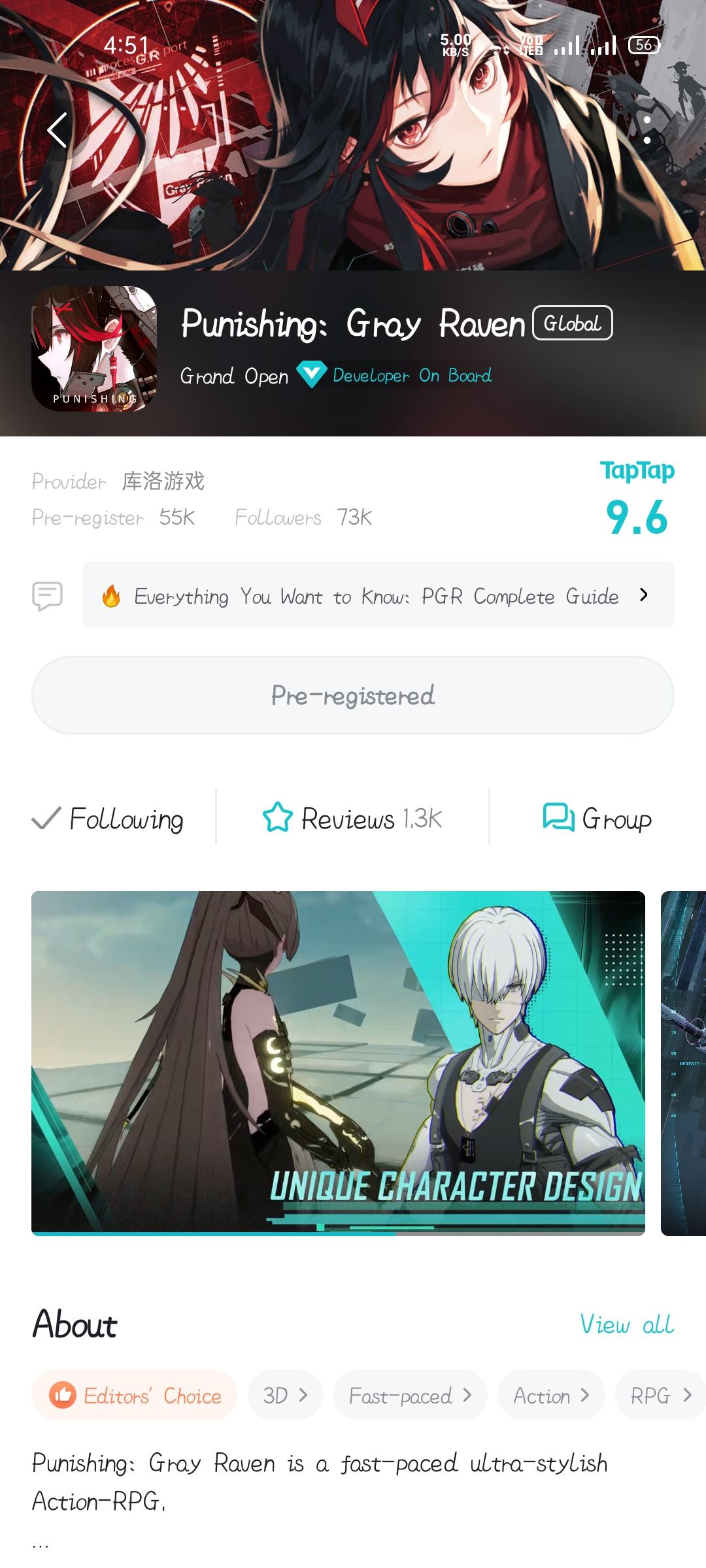Browse the 3D tag
706x1568 pixels.
(x=285, y=1396)
